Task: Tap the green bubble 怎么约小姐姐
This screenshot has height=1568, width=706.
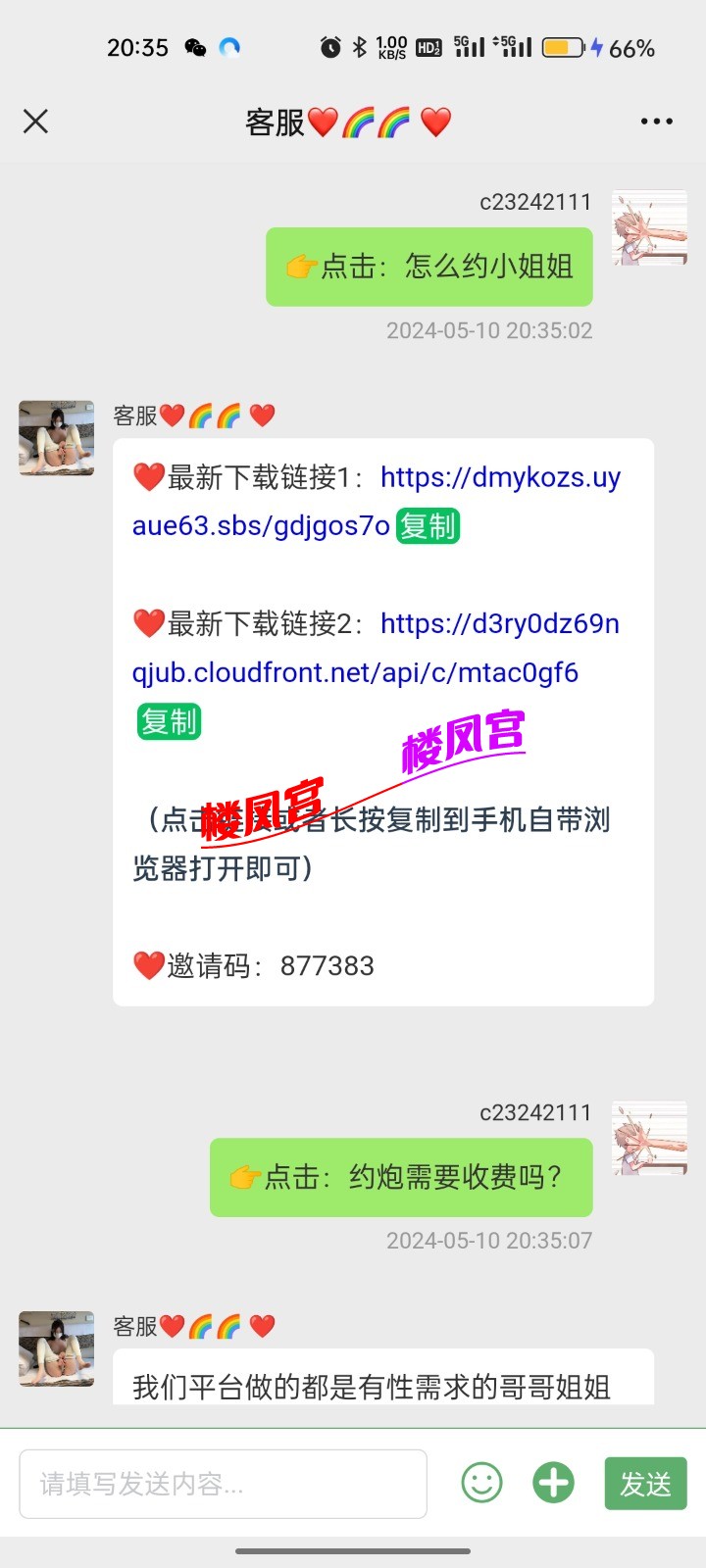Action: click(x=429, y=266)
